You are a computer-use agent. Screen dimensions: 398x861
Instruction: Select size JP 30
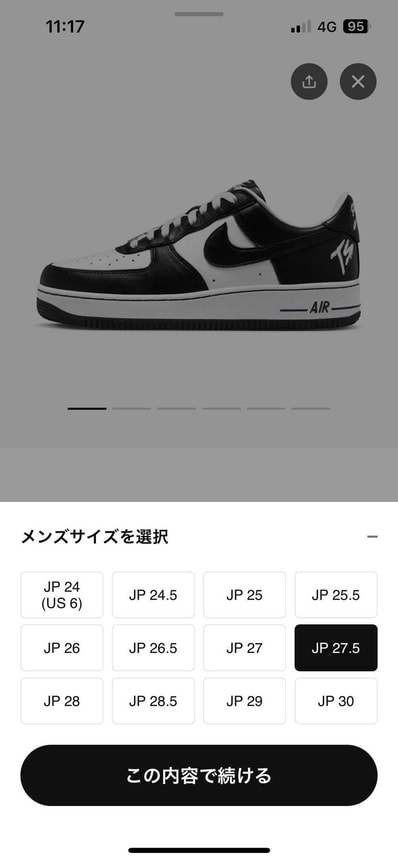click(x=336, y=701)
